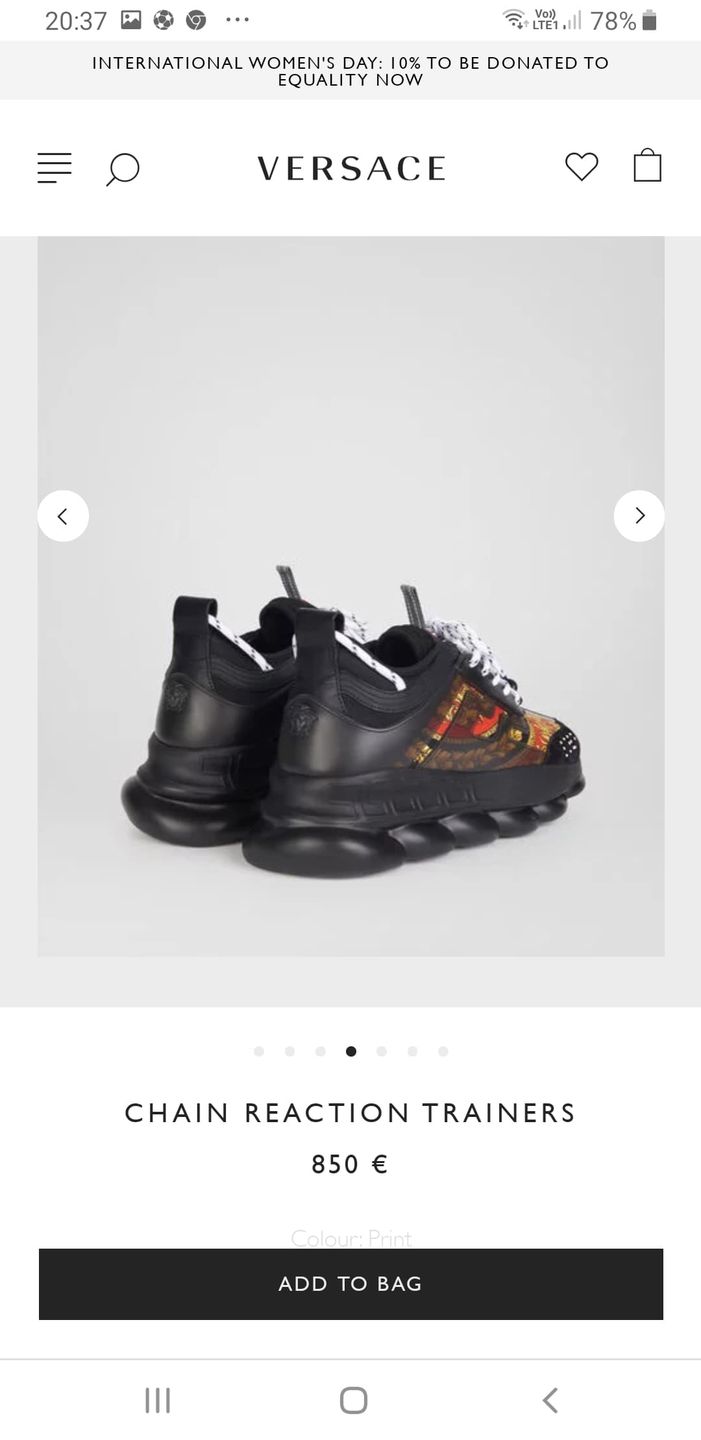Screen dimensions: 701x1440
Task: Show the previous product image
Action: tap(63, 516)
